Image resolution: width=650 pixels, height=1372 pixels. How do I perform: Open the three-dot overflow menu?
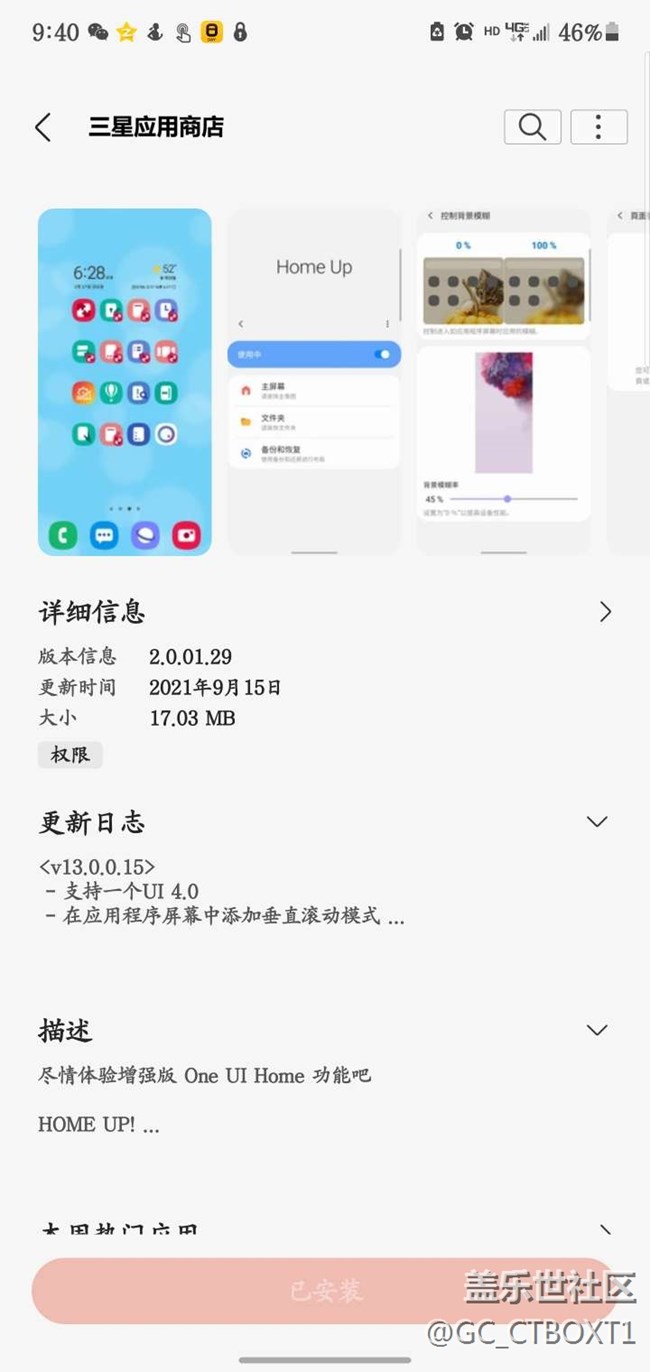[x=598, y=127]
